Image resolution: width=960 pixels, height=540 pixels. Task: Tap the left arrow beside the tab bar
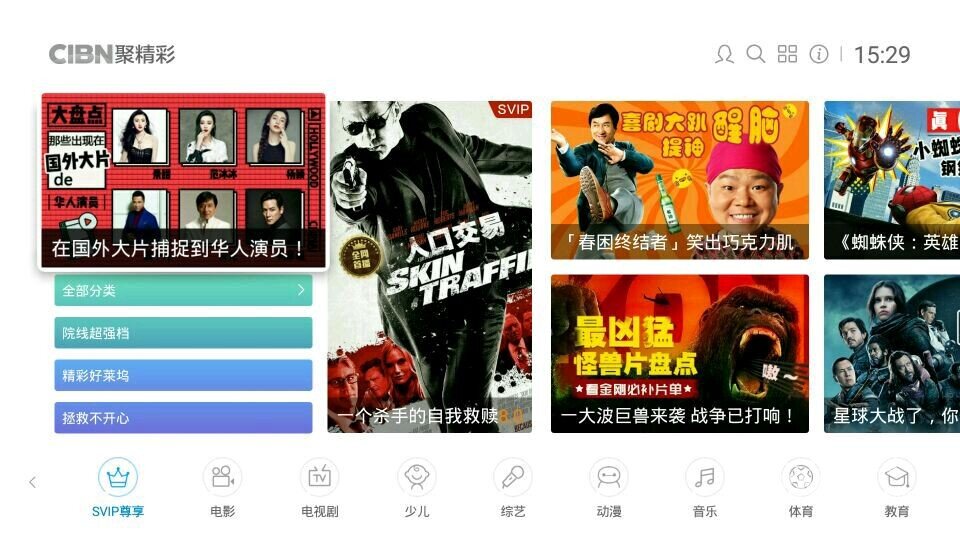point(32,482)
